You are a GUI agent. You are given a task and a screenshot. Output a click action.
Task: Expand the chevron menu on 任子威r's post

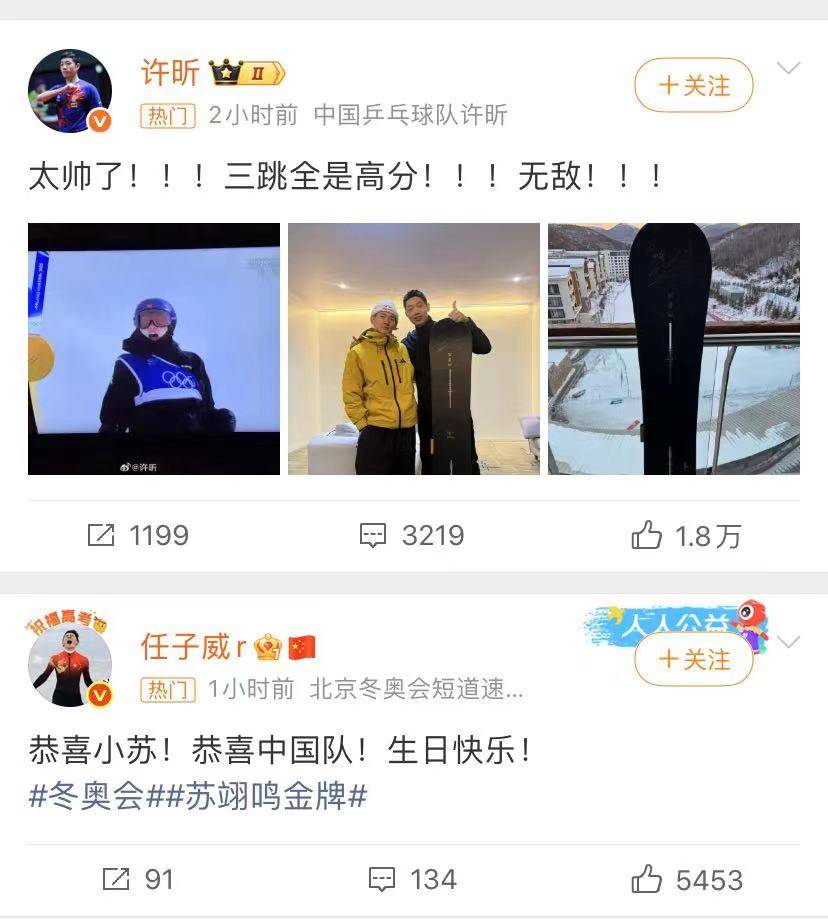click(789, 642)
